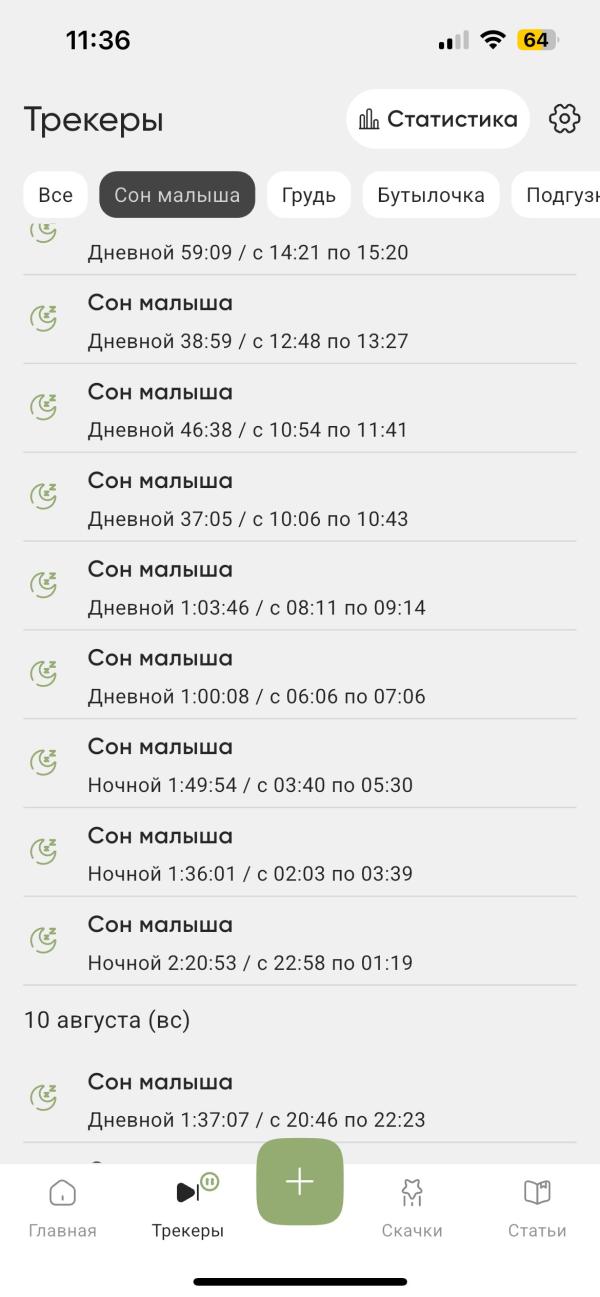Open settings gear icon
This screenshot has width=600, height=1297.
tap(565, 119)
